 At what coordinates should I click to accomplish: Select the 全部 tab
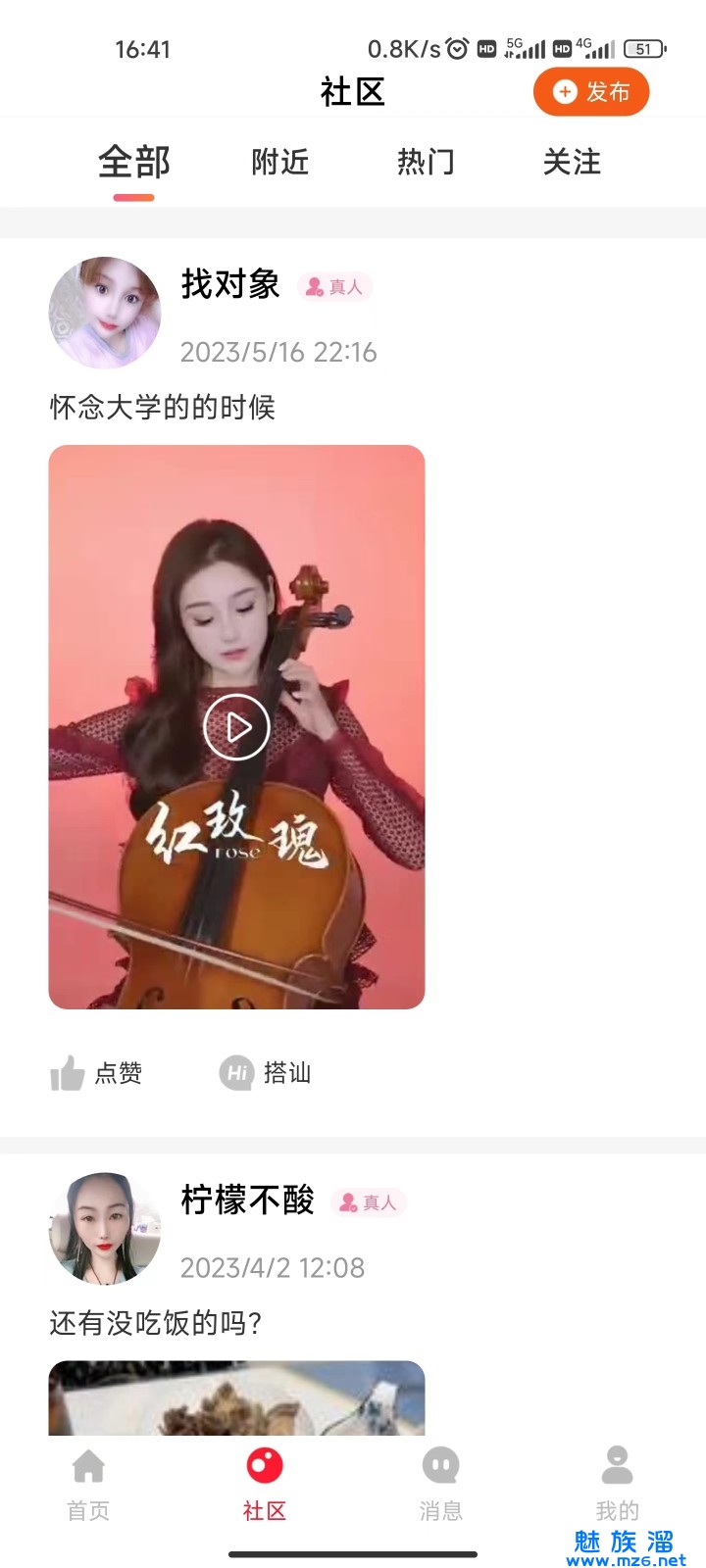[134, 162]
